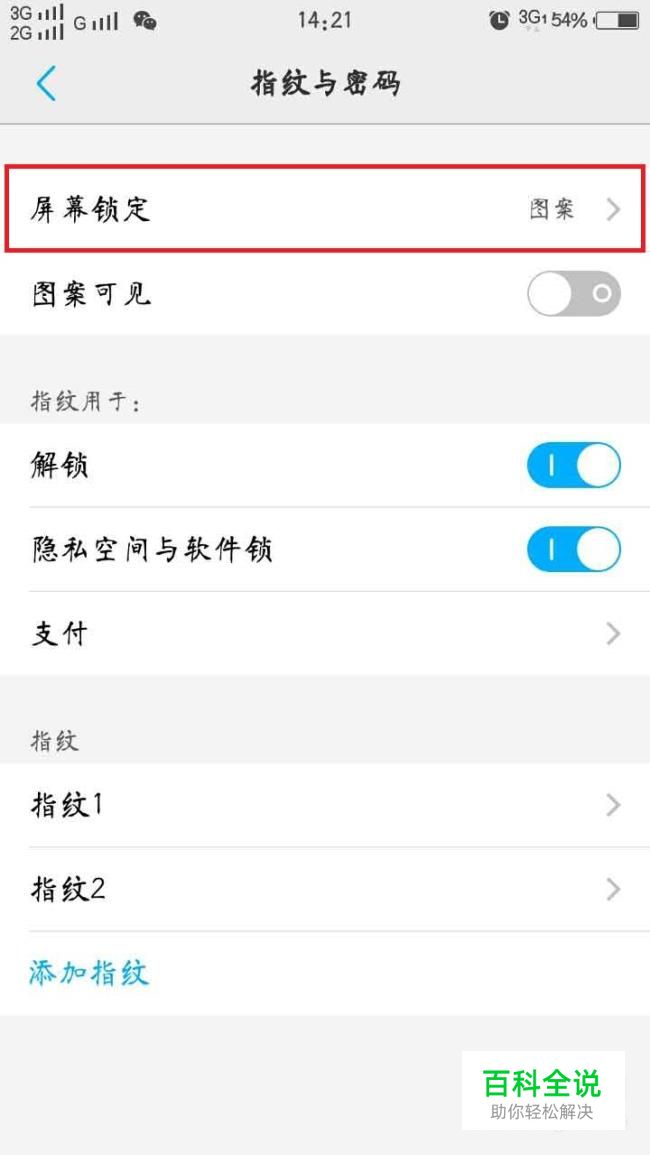Disable the 隐私空间与软件锁 switch
The width and height of the screenshot is (650, 1155).
pyautogui.click(x=574, y=550)
